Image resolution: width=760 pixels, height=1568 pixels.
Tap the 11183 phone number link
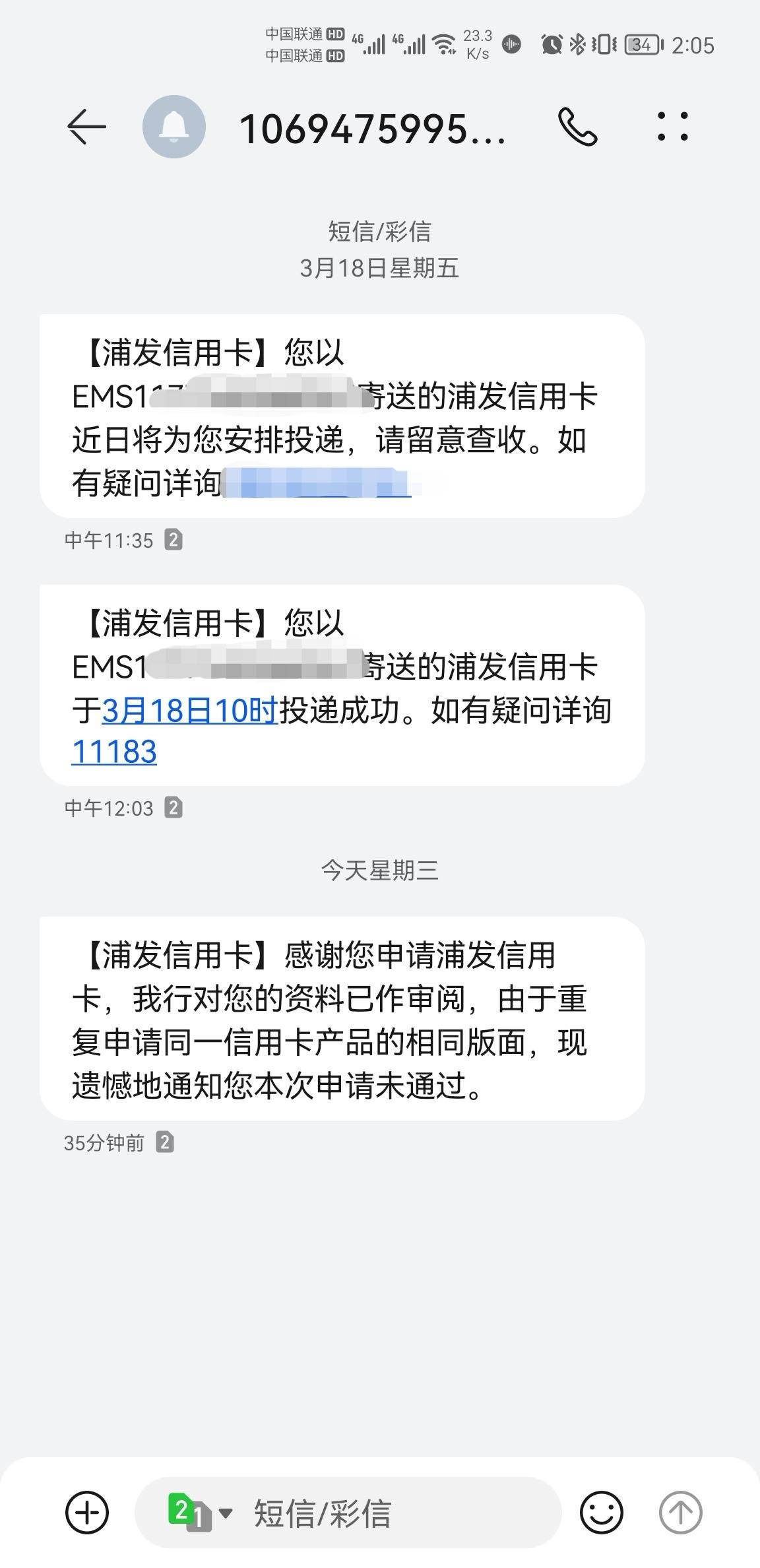[114, 752]
